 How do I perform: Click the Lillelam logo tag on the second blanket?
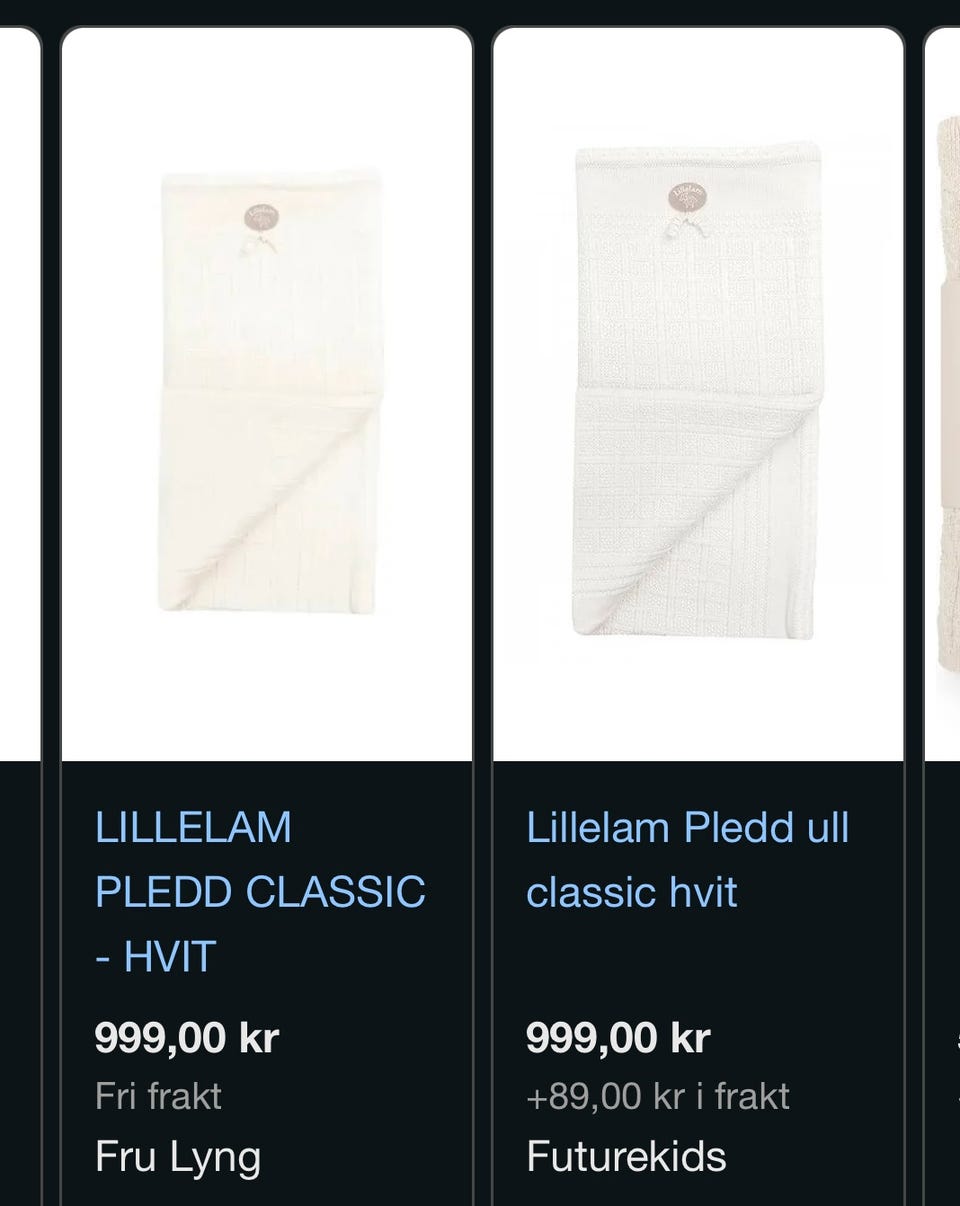click(x=688, y=197)
